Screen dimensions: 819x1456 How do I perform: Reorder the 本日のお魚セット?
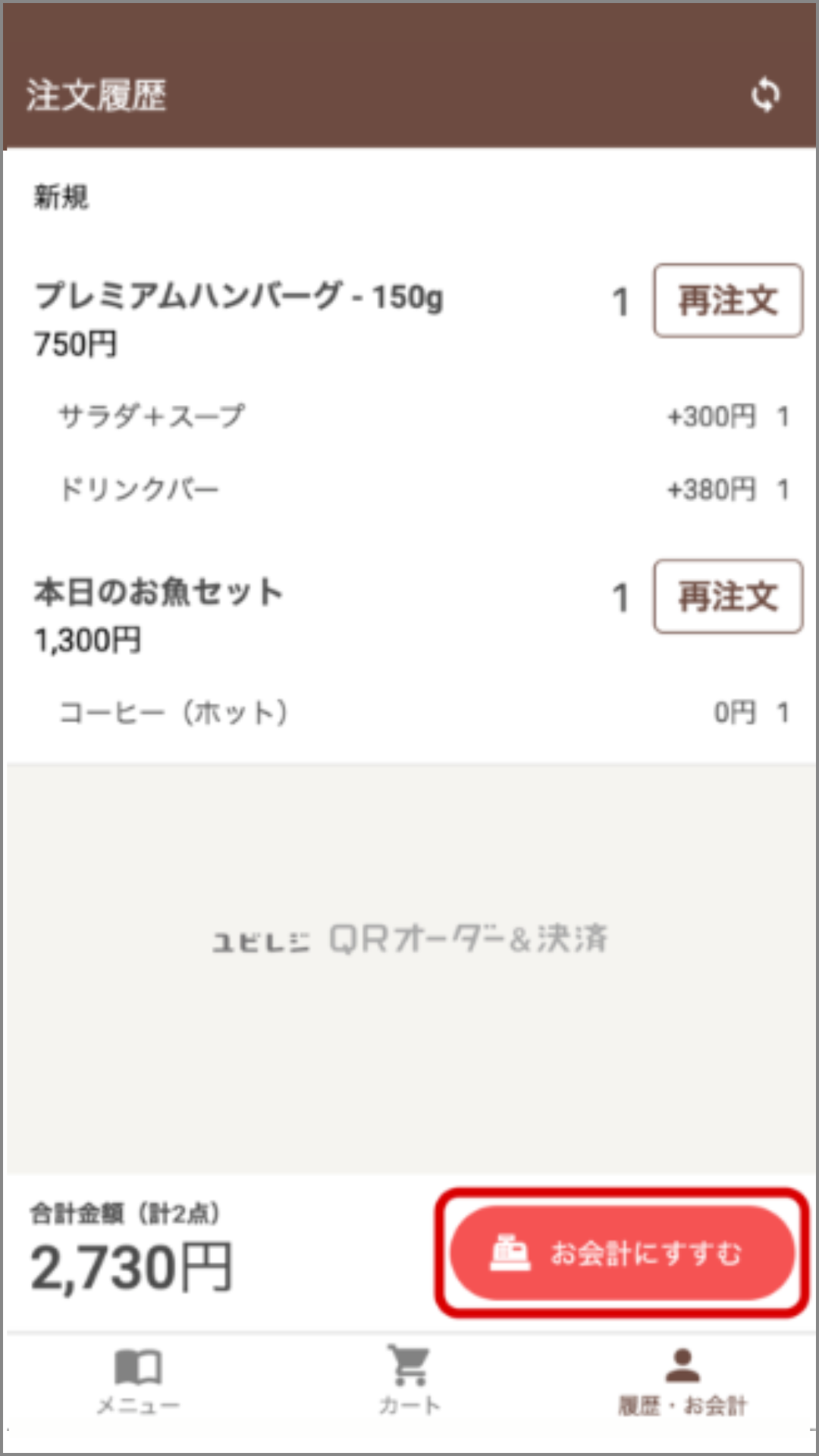[728, 596]
